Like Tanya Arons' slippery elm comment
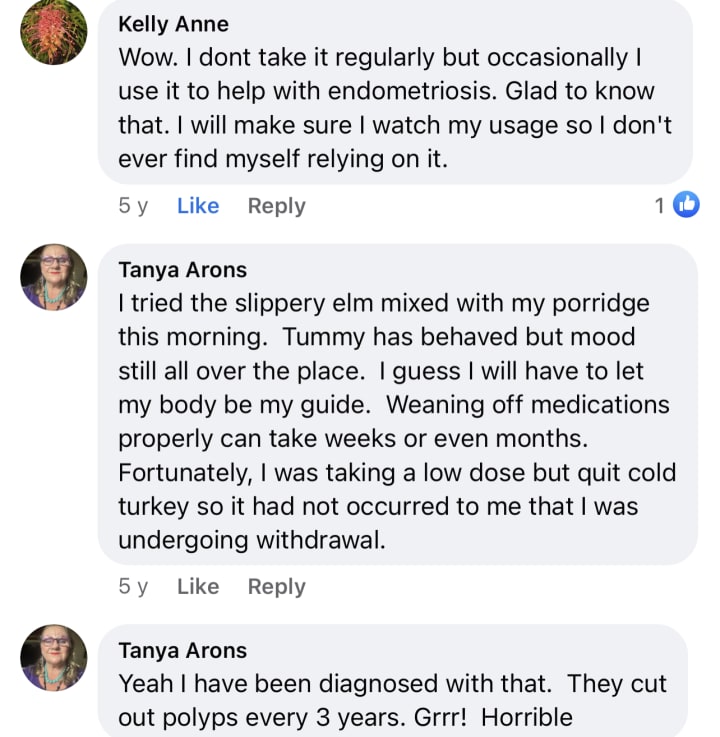The image size is (720, 737). [x=197, y=587]
